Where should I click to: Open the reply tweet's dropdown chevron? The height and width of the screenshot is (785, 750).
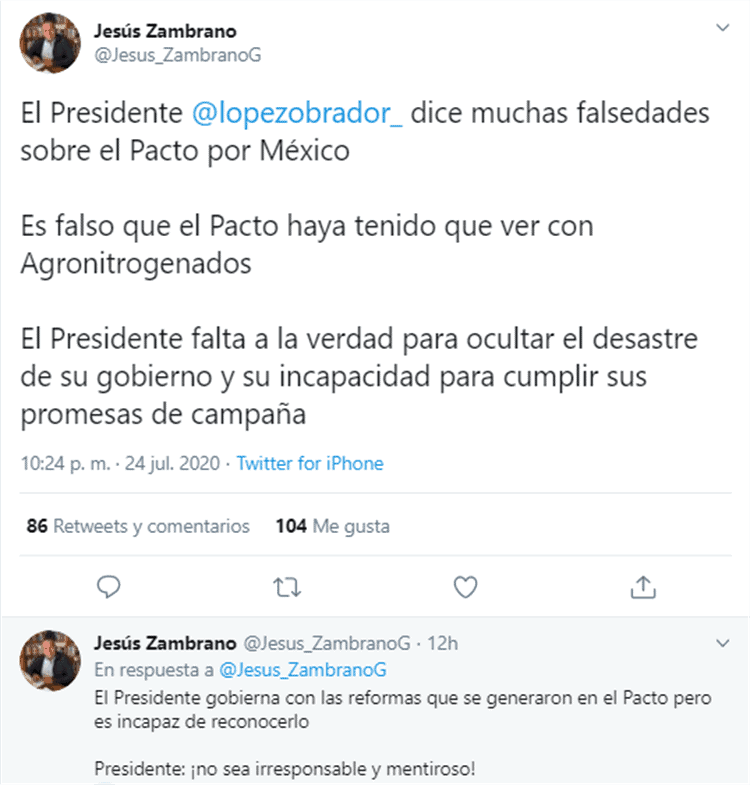(x=723, y=641)
